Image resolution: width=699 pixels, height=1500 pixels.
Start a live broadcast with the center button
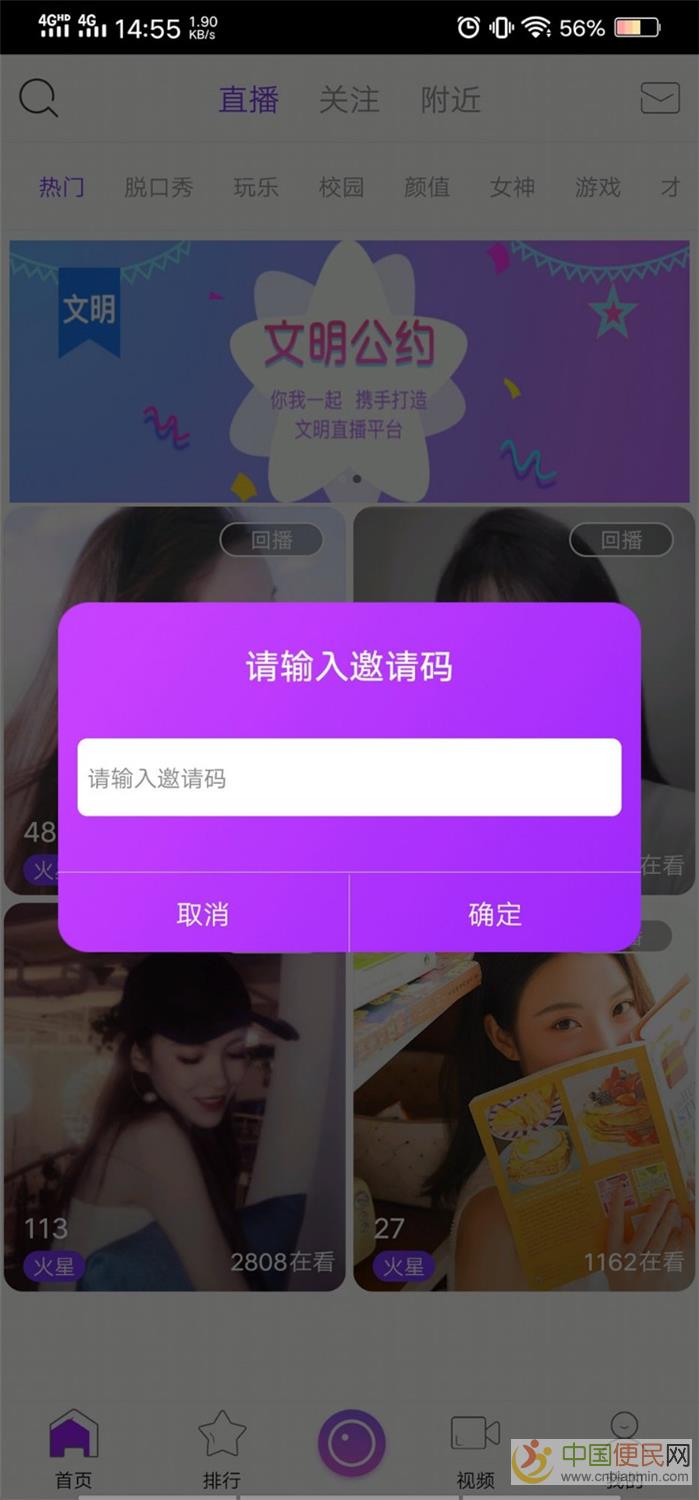[351, 1444]
